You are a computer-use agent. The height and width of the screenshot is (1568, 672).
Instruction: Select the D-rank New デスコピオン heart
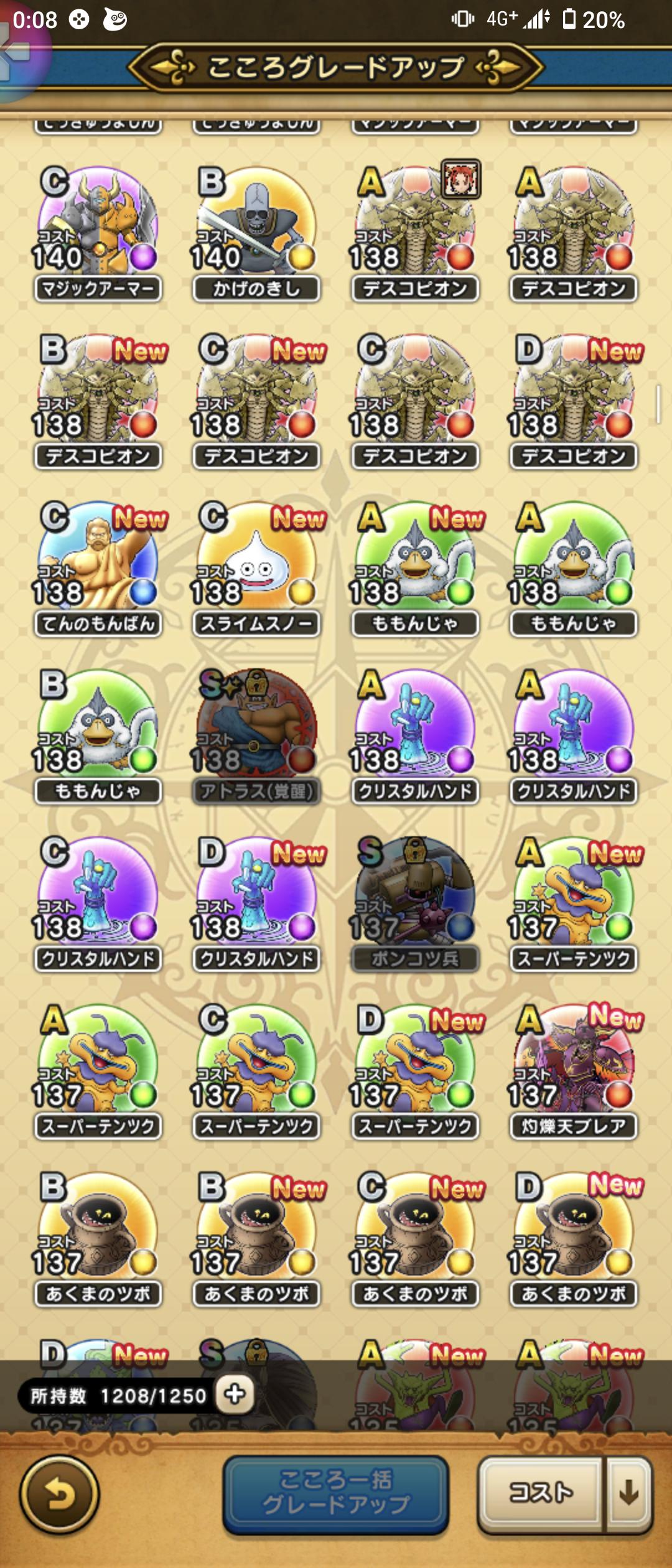(574, 401)
